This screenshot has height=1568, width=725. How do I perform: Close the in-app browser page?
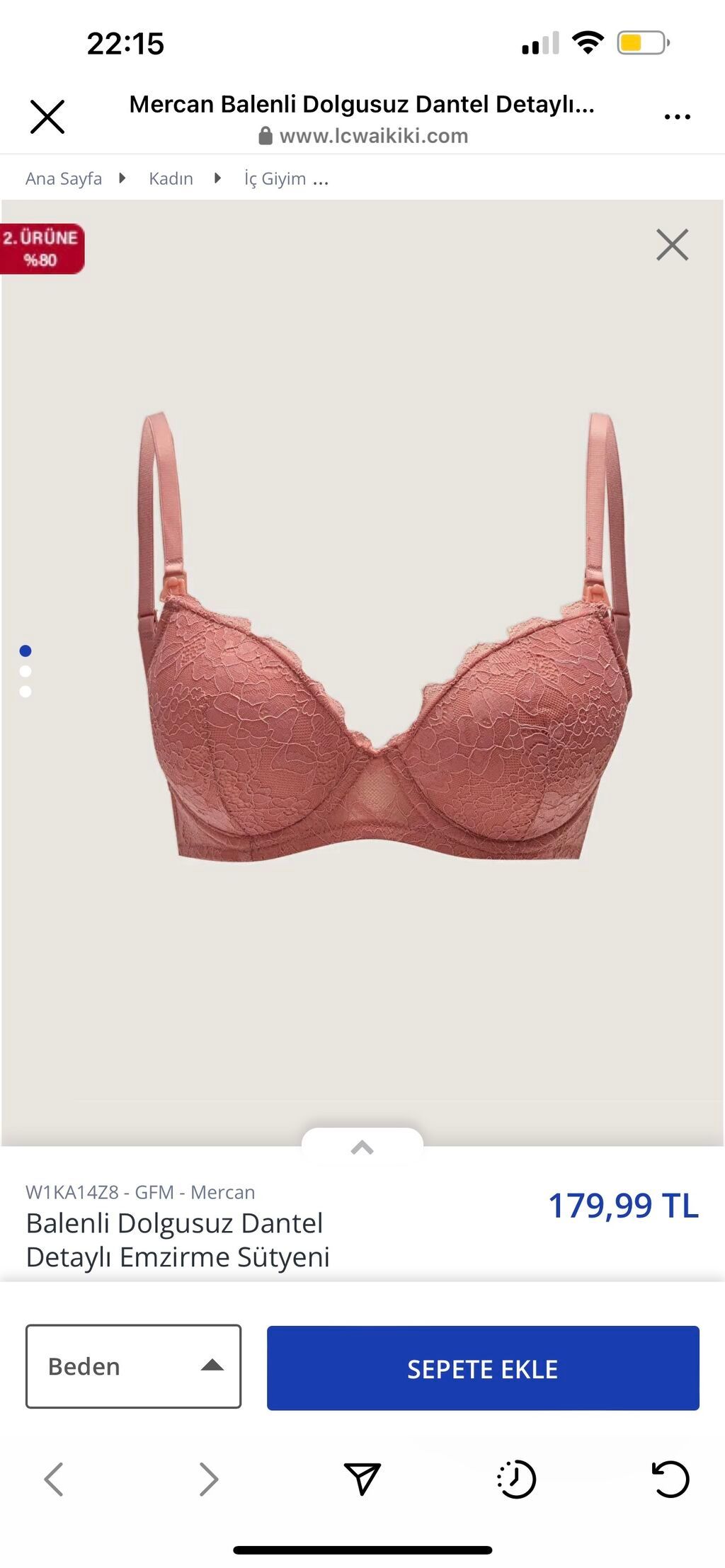click(x=47, y=117)
